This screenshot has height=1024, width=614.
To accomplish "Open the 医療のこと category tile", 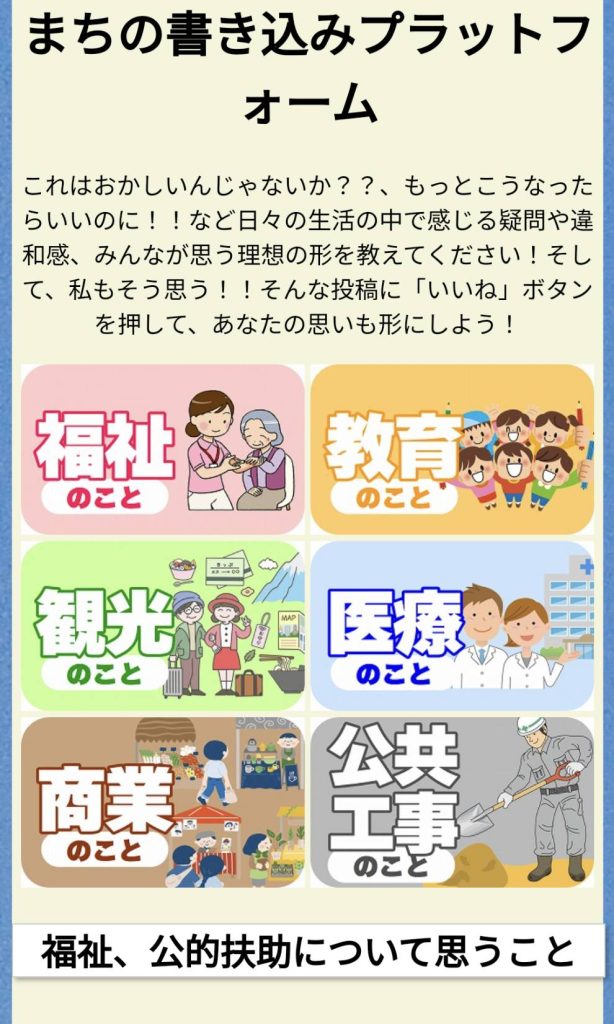I will pyautogui.click(x=452, y=625).
